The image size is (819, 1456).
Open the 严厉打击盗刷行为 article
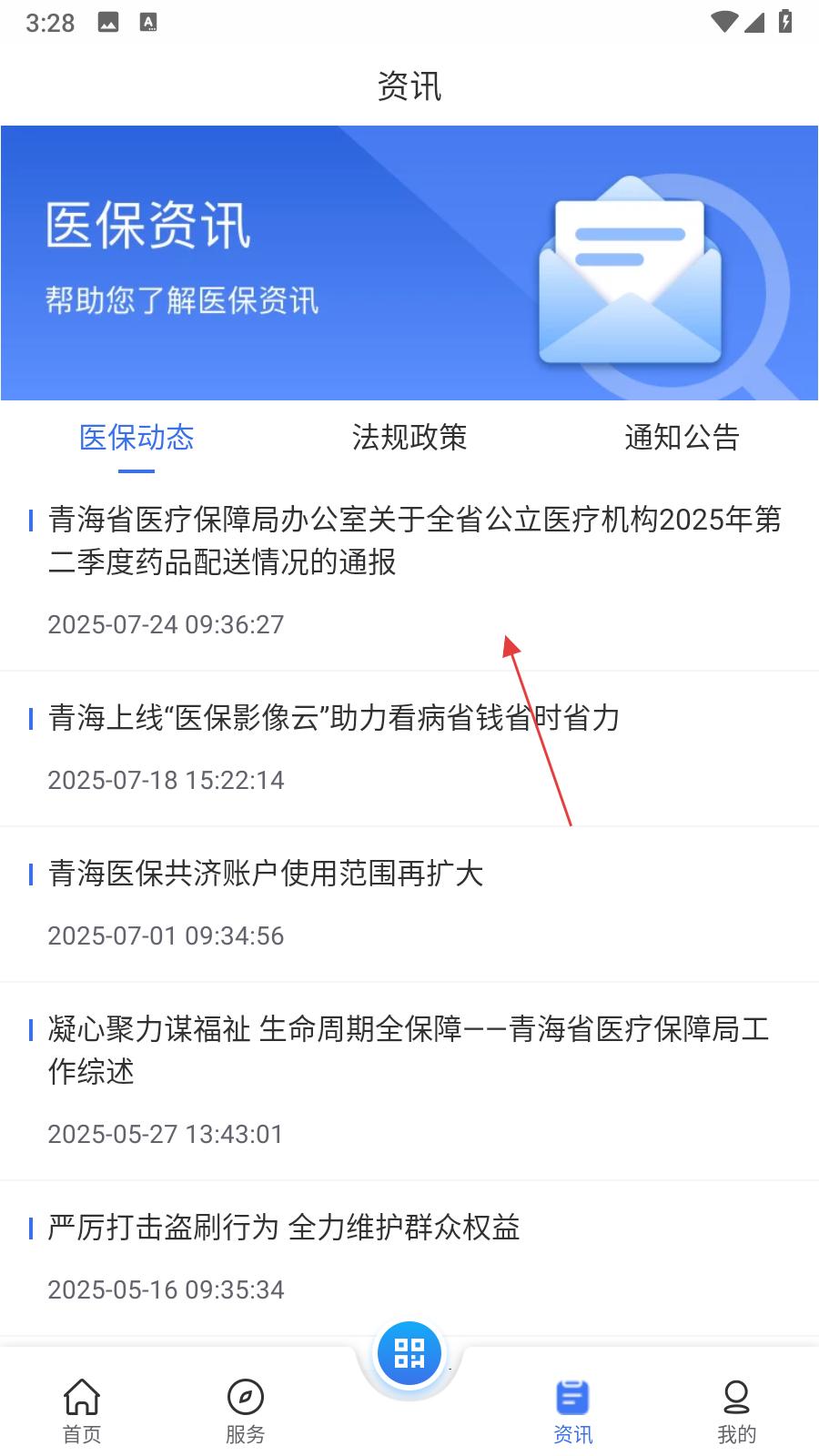(x=409, y=1259)
